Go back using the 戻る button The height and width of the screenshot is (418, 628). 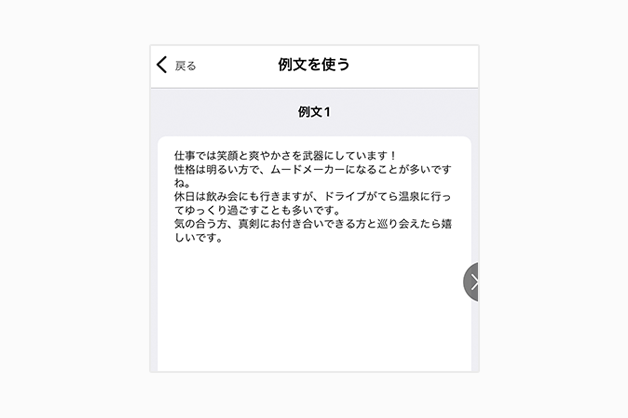point(176,66)
